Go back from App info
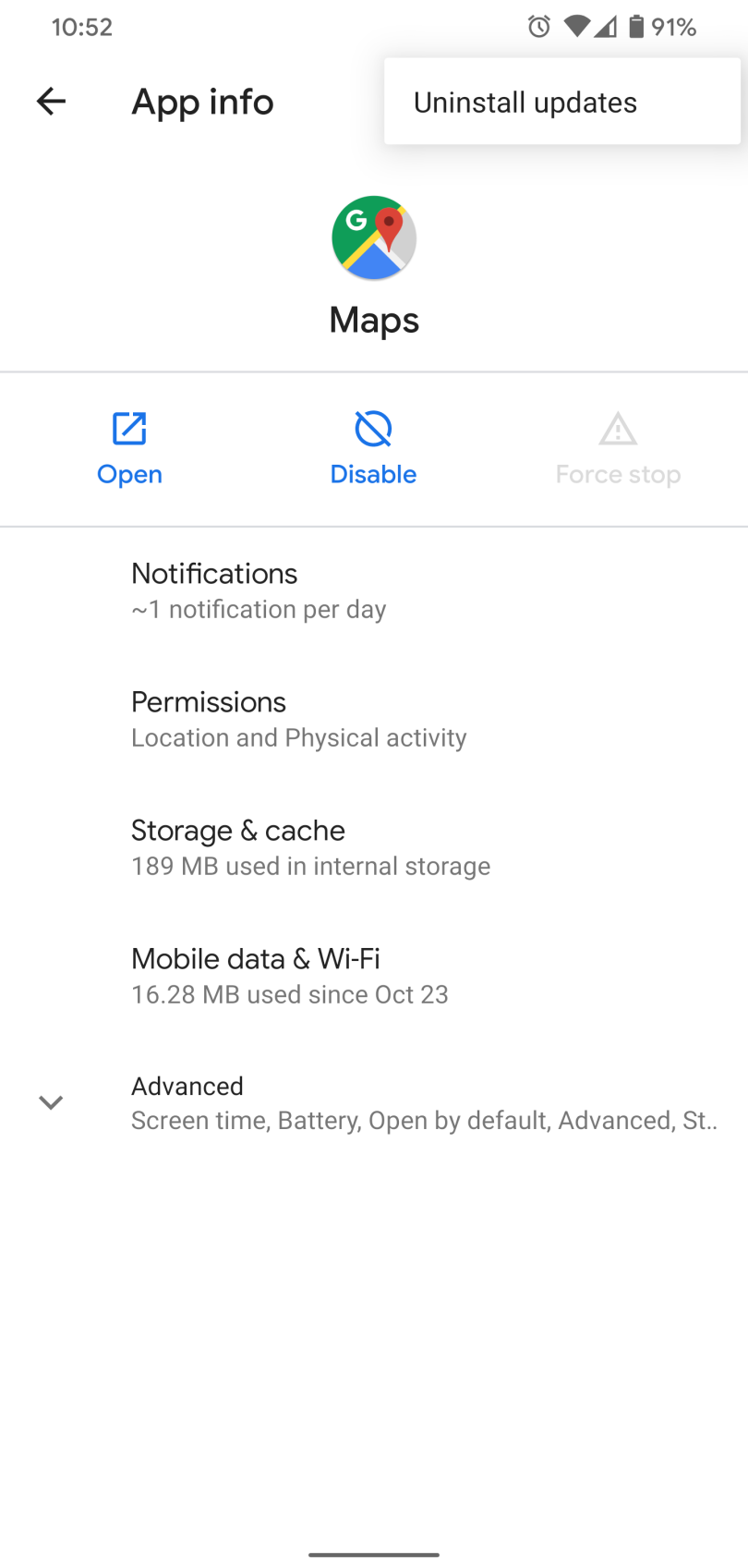 click(x=51, y=102)
